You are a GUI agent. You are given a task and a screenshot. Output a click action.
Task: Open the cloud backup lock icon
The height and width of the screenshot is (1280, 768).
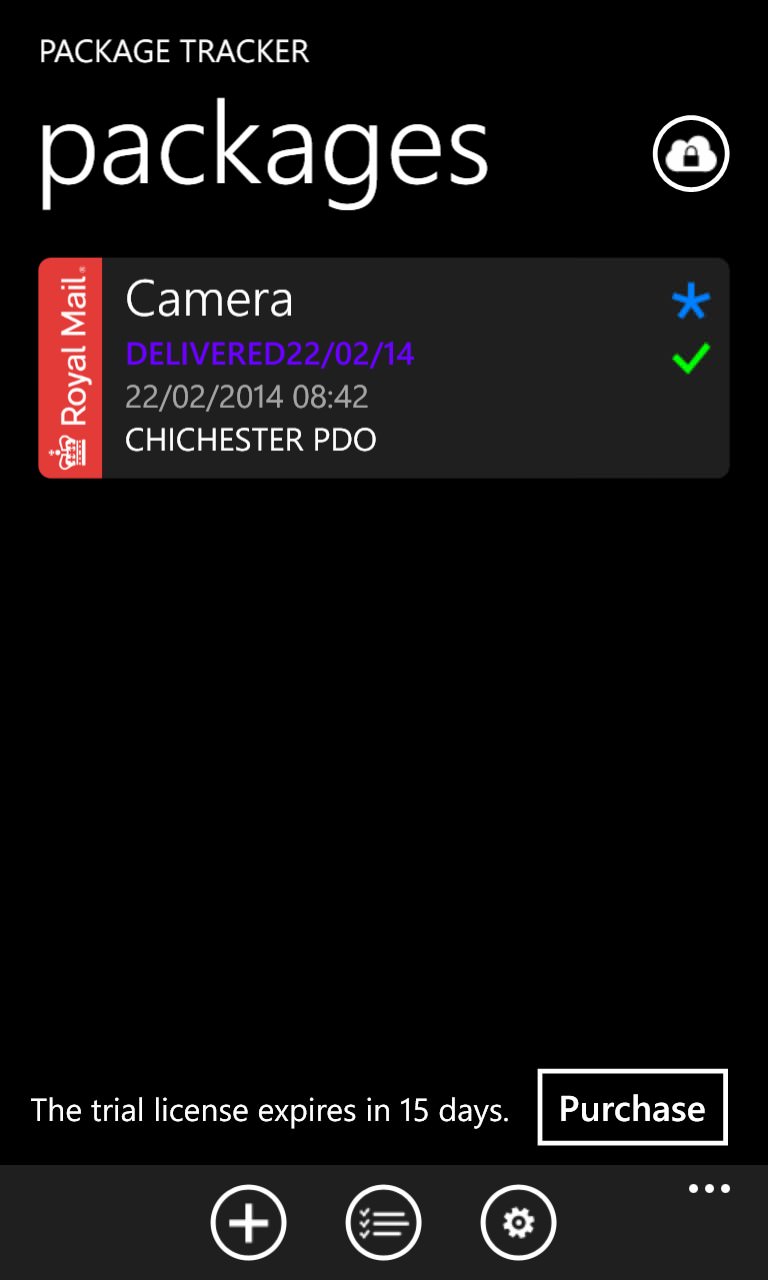(x=691, y=155)
